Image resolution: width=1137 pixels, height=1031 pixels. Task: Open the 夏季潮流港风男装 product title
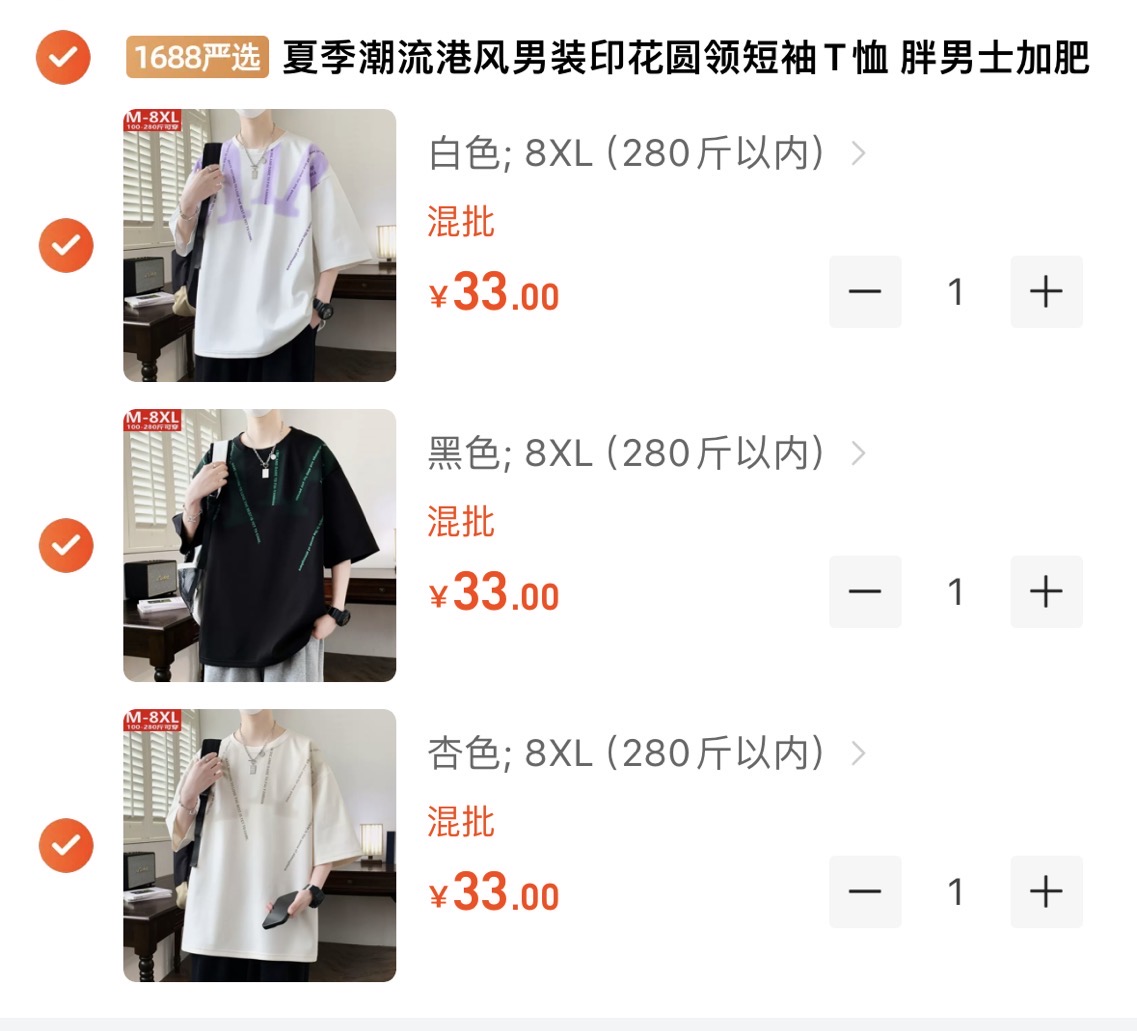pyautogui.click(x=685, y=58)
